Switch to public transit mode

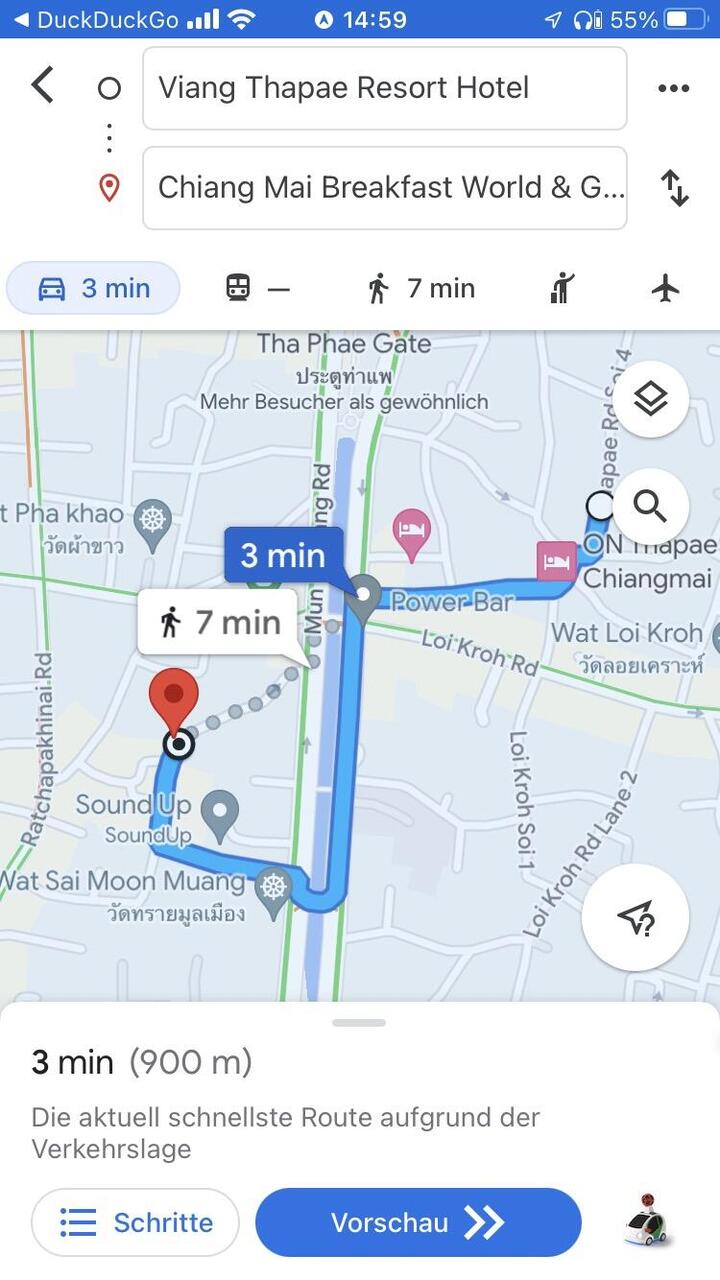coord(257,289)
